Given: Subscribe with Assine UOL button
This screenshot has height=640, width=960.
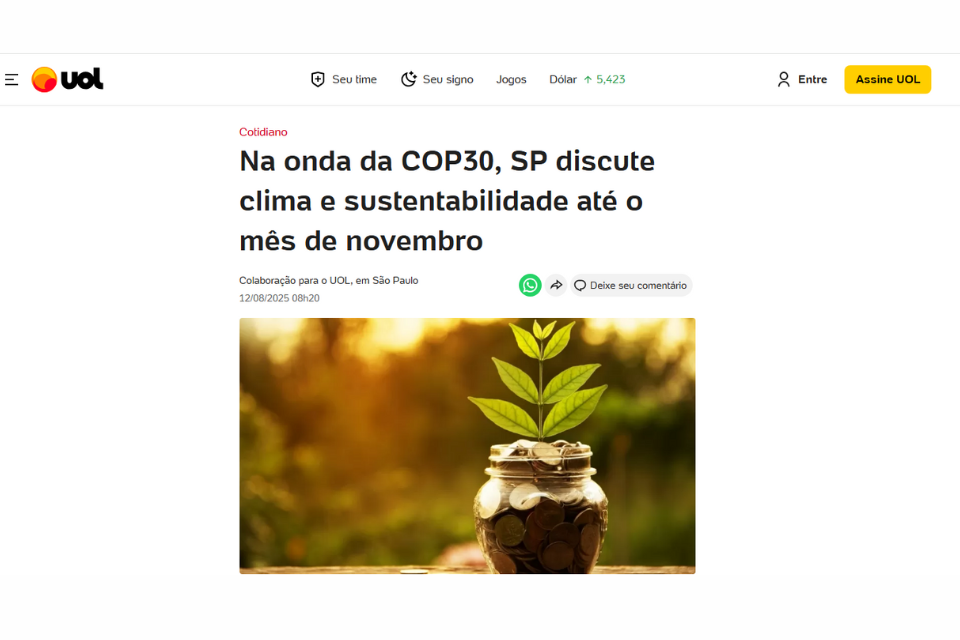Looking at the screenshot, I should click(x=887, y=79).
